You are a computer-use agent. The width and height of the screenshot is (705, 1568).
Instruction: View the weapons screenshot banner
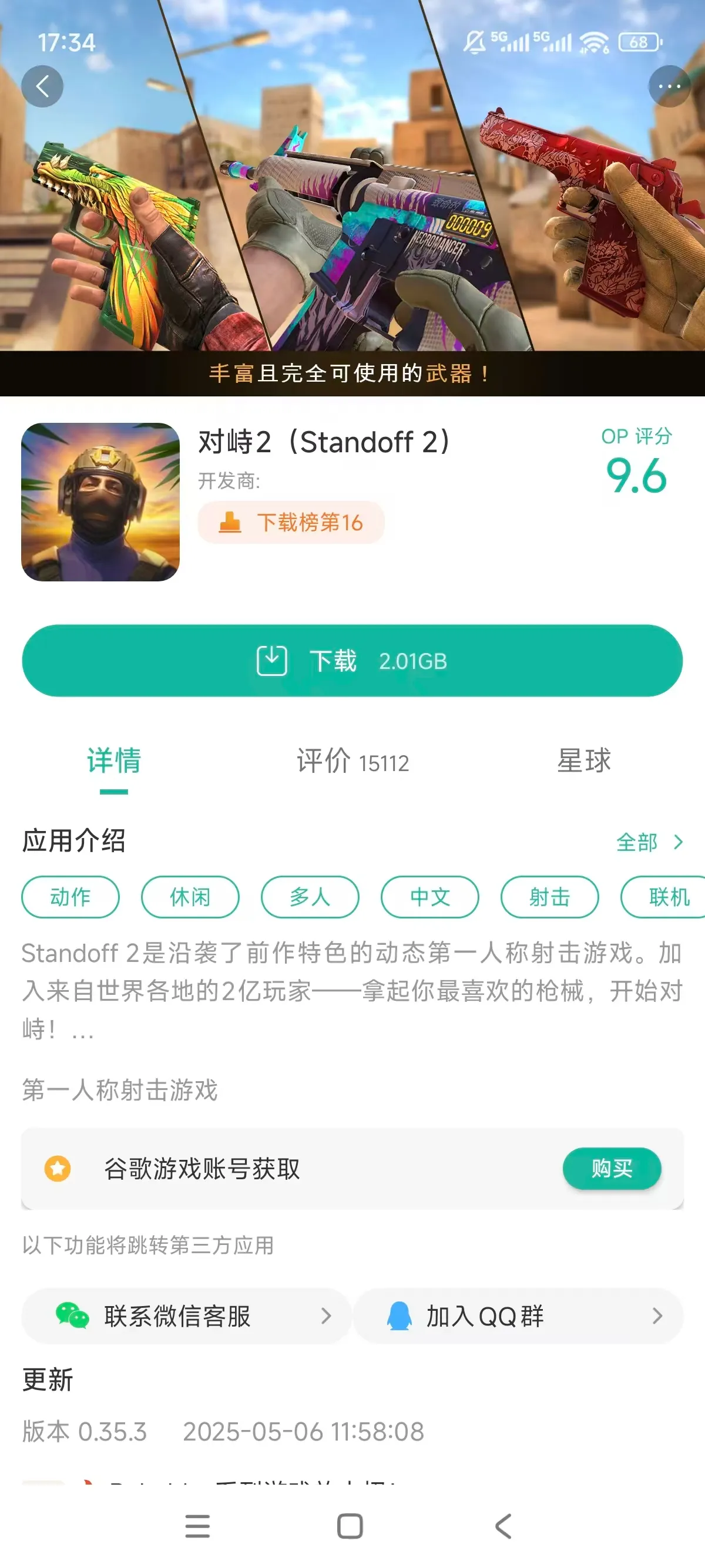(352, 201)
